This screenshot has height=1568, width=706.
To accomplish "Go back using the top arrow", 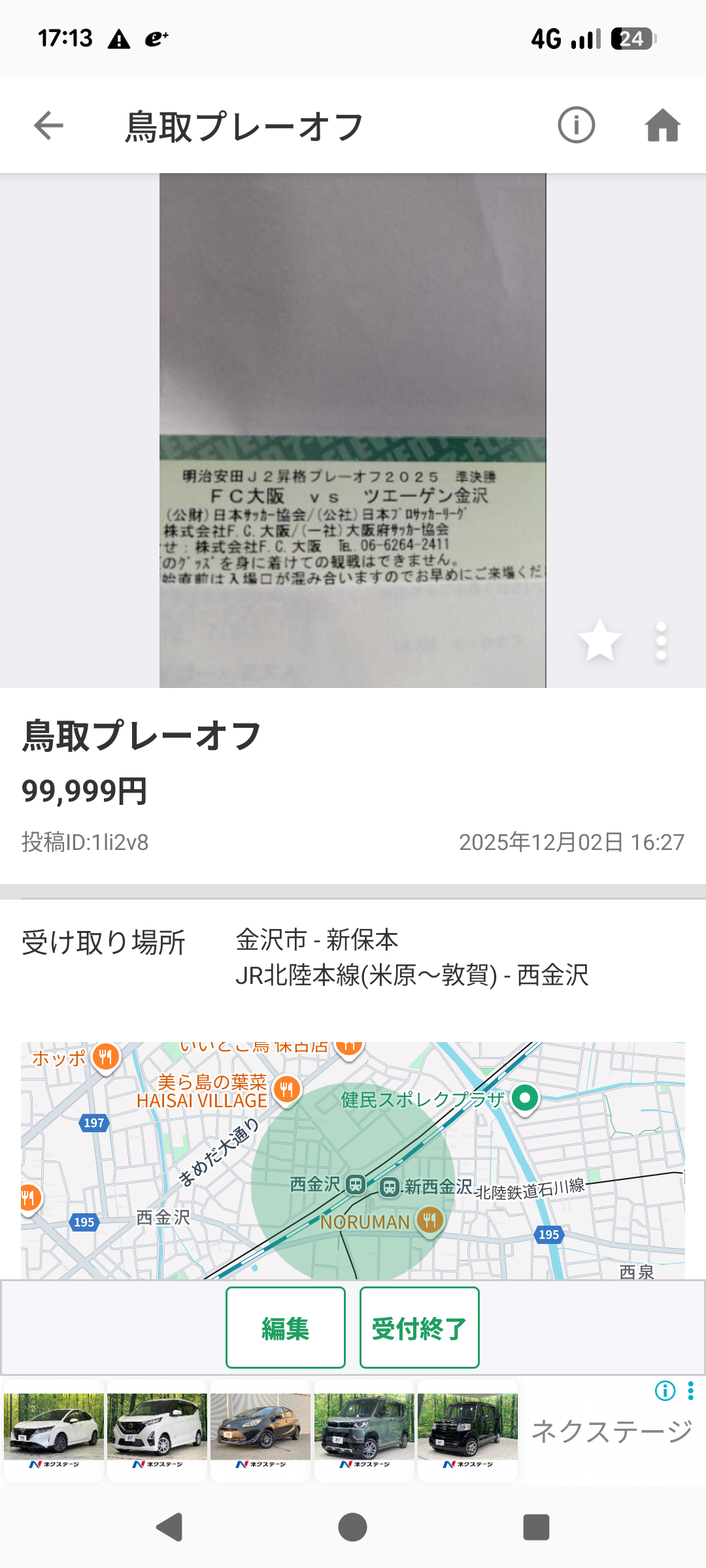I will coord(49,125).
